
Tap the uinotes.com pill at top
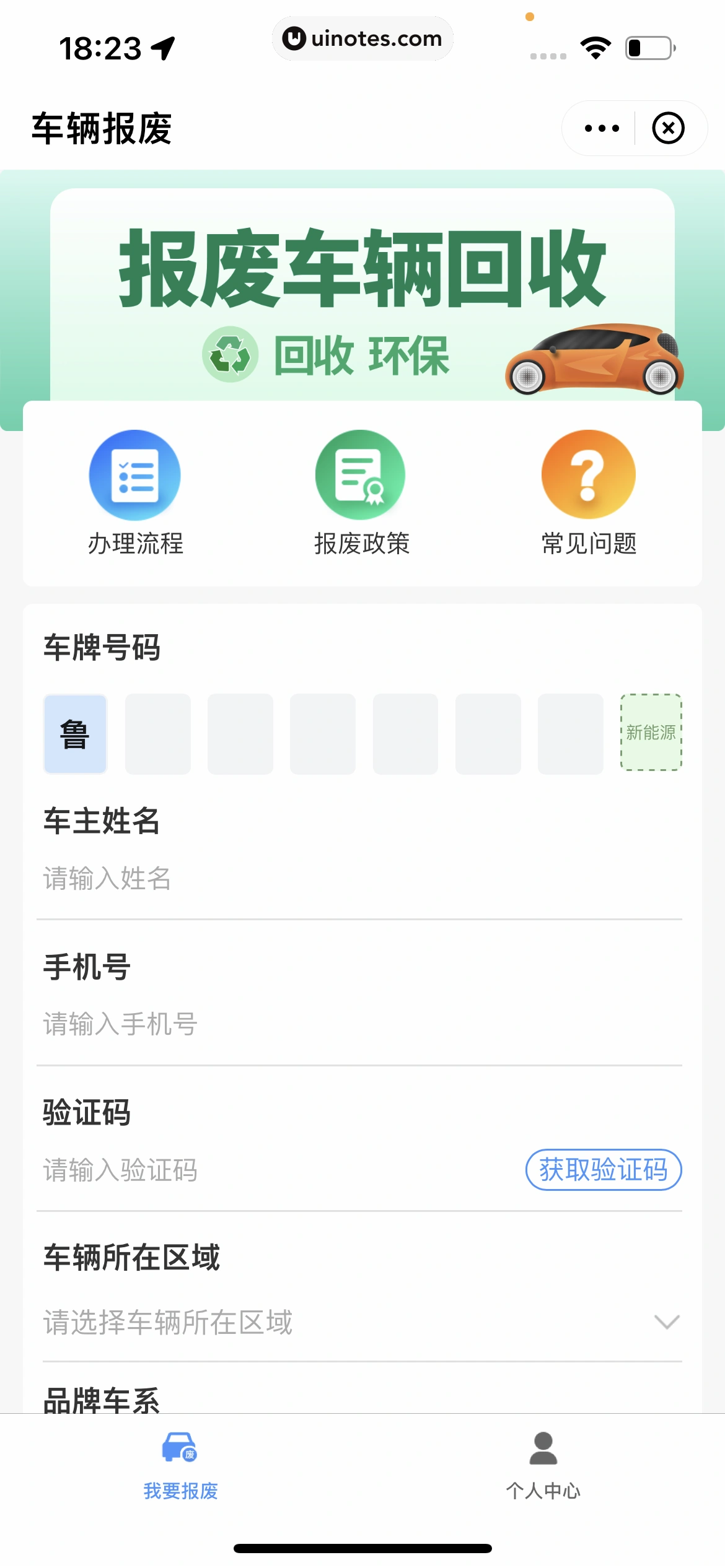coord(362,38)
